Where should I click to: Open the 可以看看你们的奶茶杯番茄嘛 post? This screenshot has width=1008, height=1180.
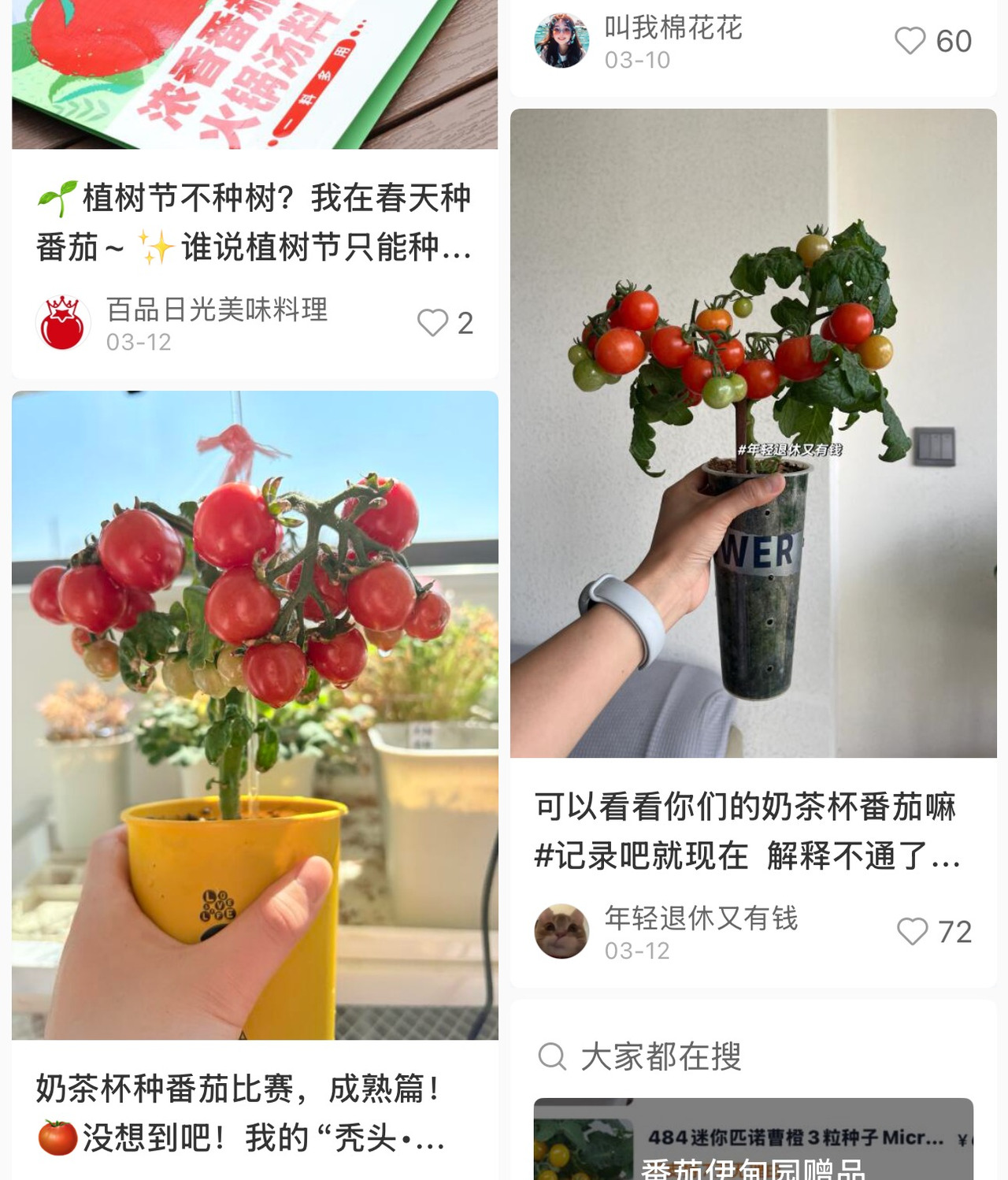[747, 830]
